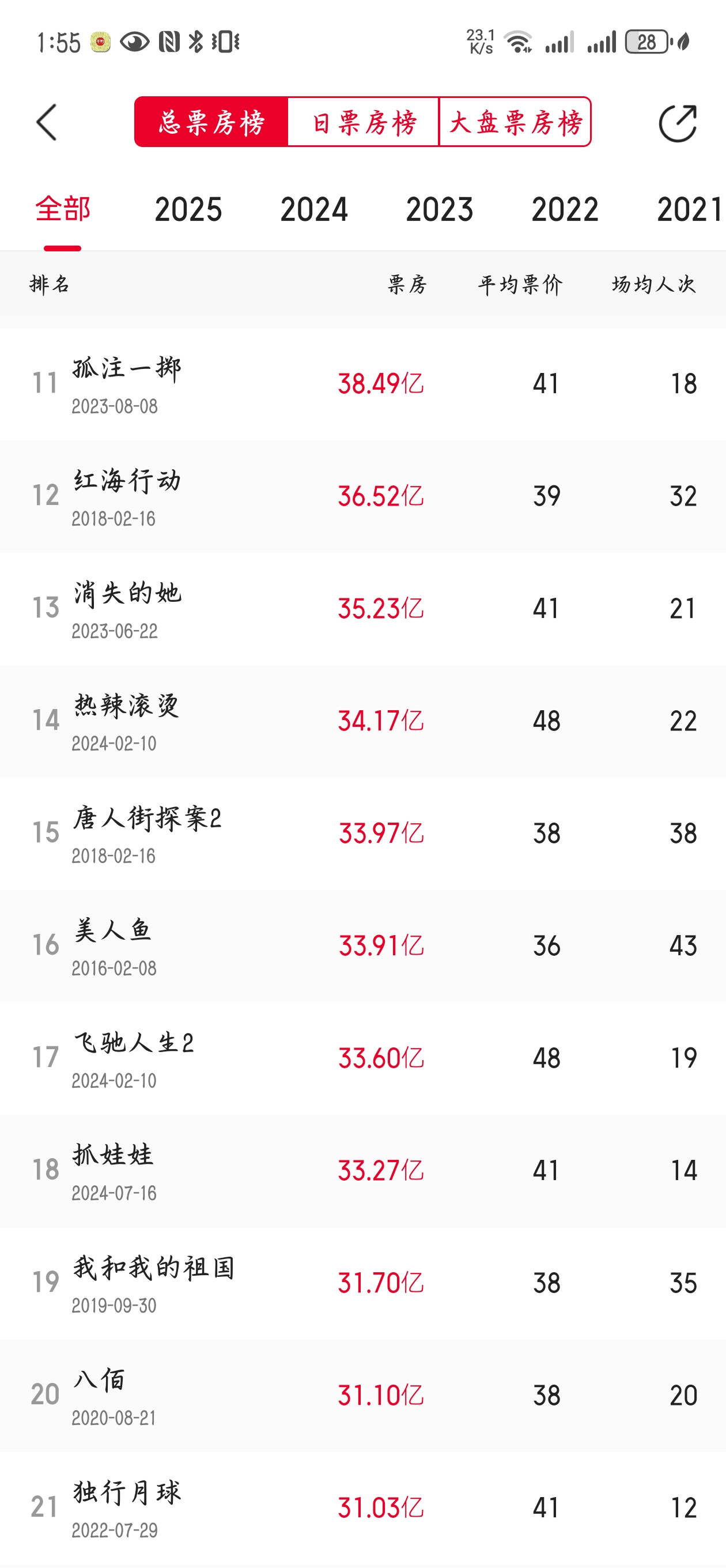Open the movie 唐人街探案2
This screenshot has width=726, height=1568.
click(362, 834)
